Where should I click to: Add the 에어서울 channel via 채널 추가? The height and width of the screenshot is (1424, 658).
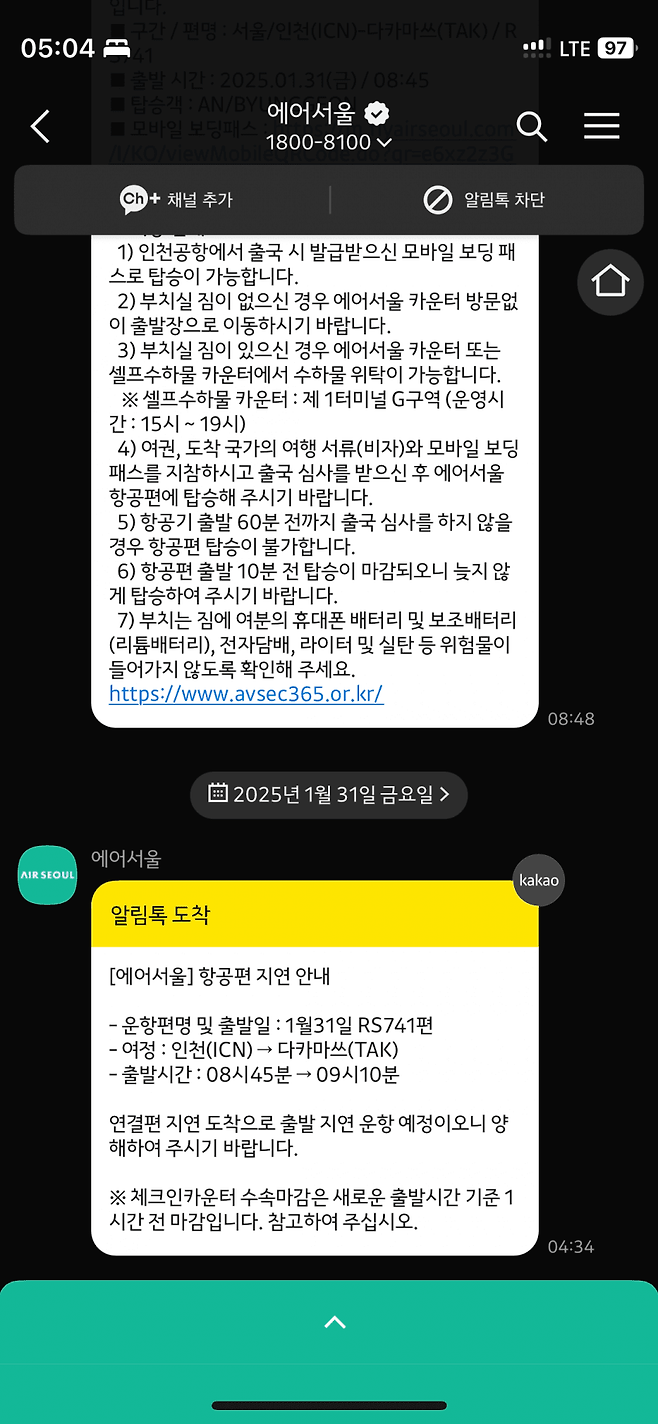click(176, 199)
